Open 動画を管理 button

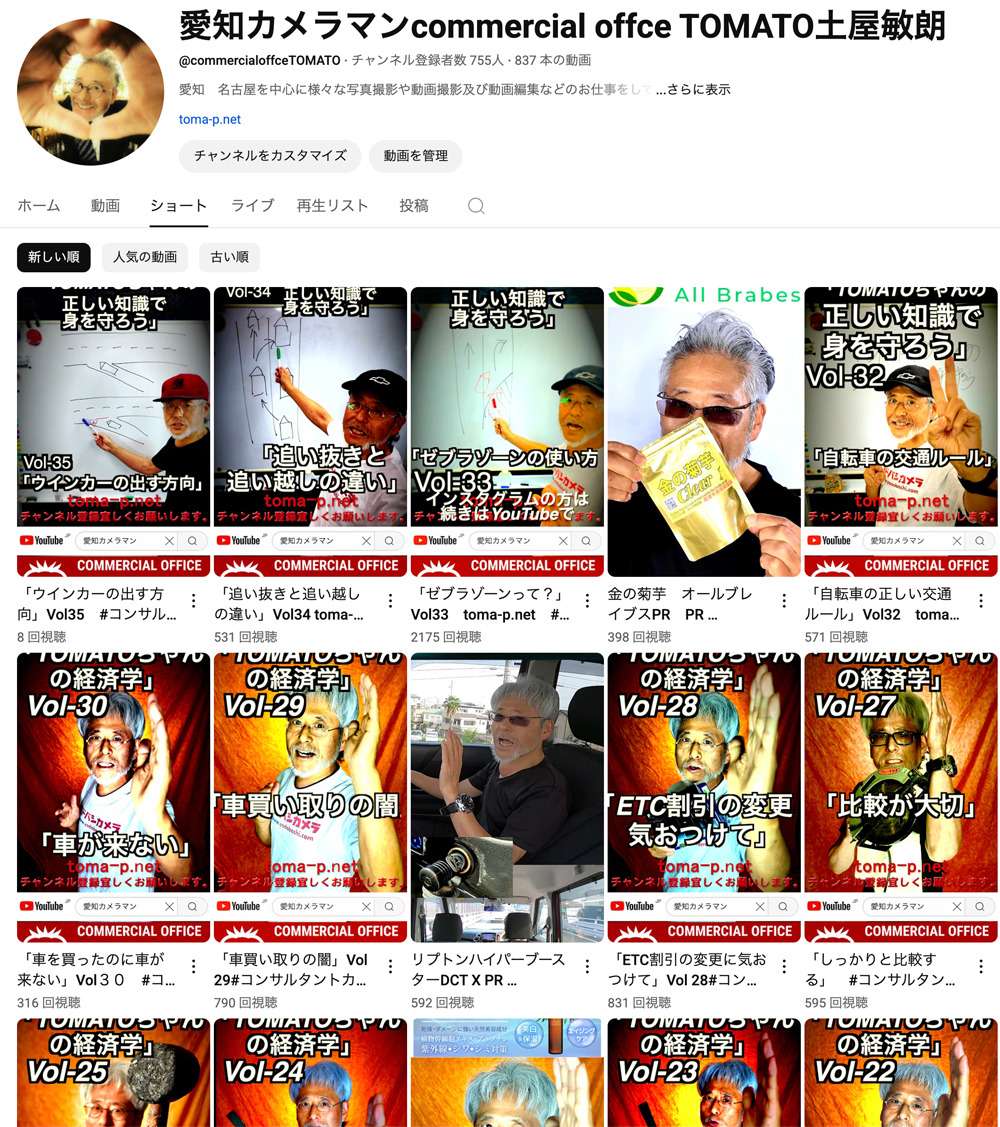click(x=415, y=156)
